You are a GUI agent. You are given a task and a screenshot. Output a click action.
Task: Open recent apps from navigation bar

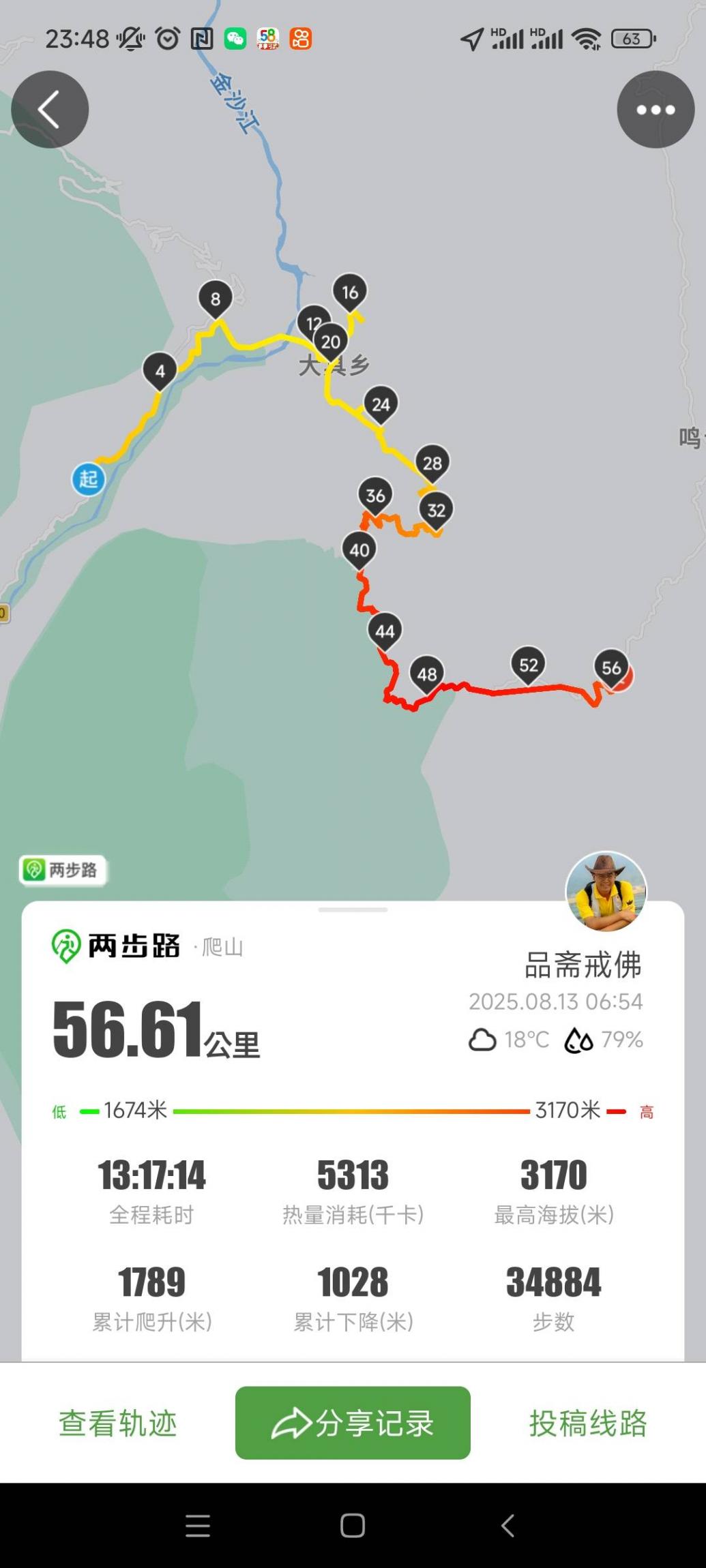198,1526
